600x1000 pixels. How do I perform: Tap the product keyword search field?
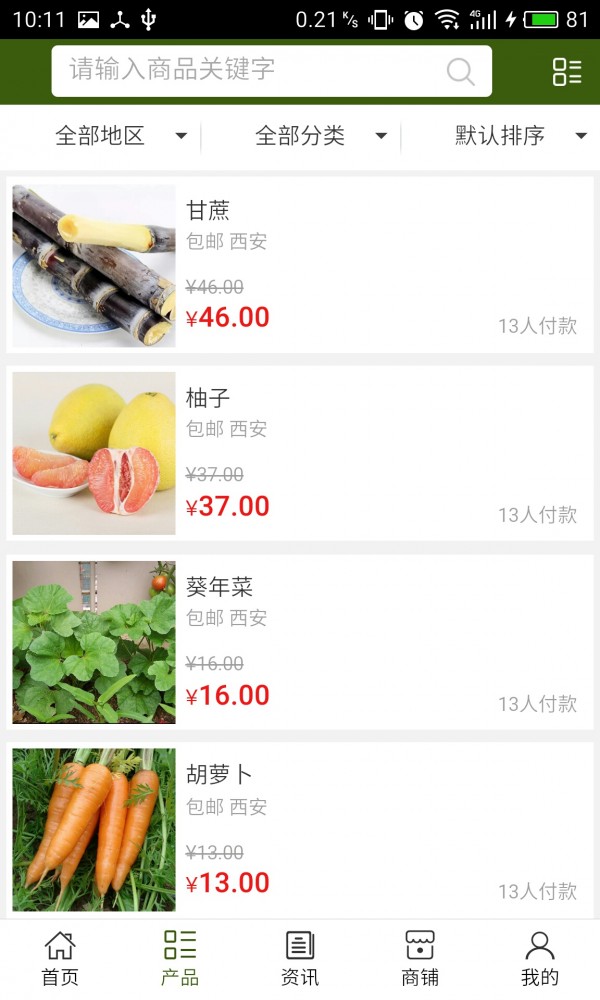pyautogui.click(x=250, y=70)
